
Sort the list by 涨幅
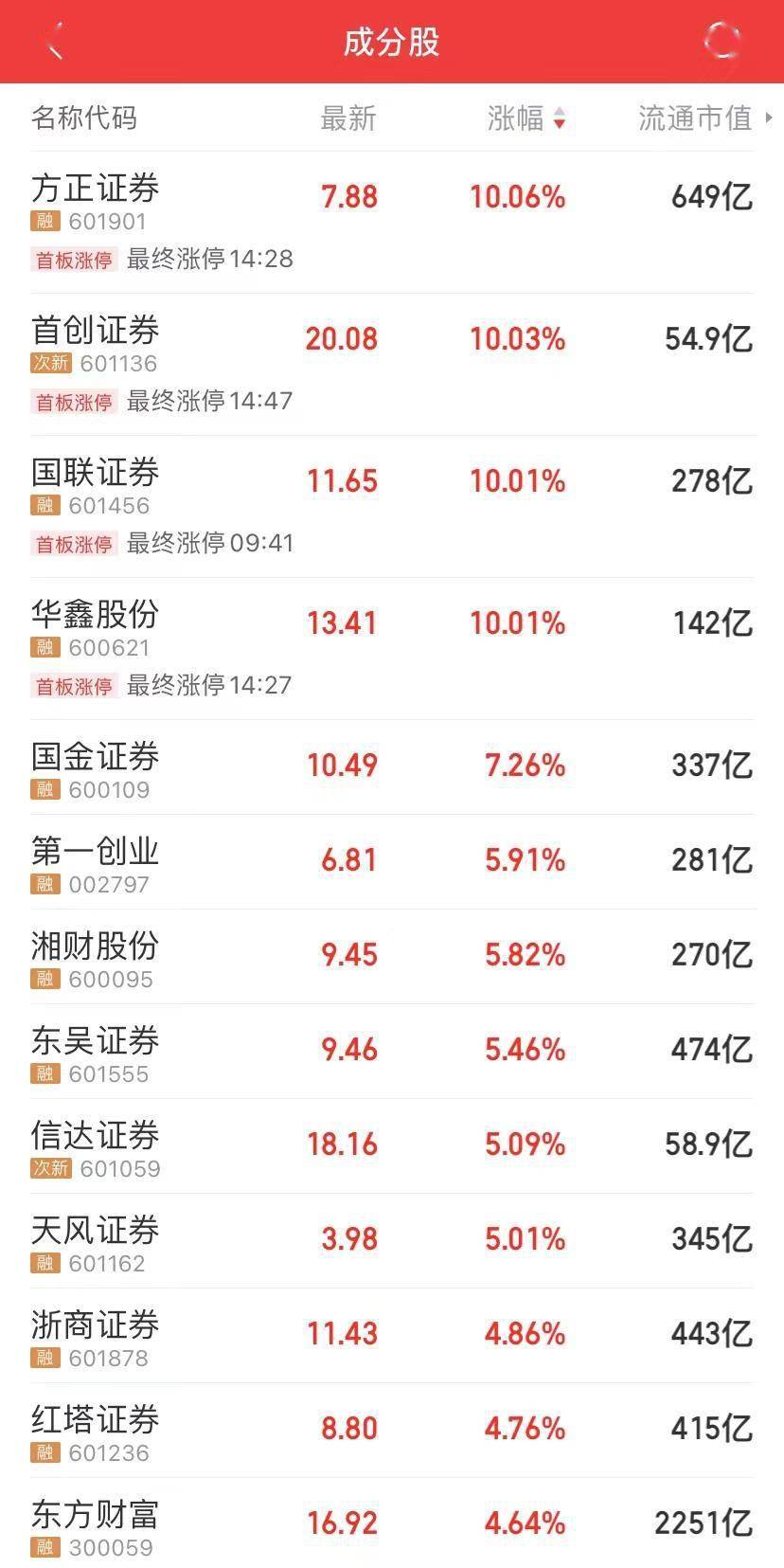pyautogui.click(x=526, y=118)
